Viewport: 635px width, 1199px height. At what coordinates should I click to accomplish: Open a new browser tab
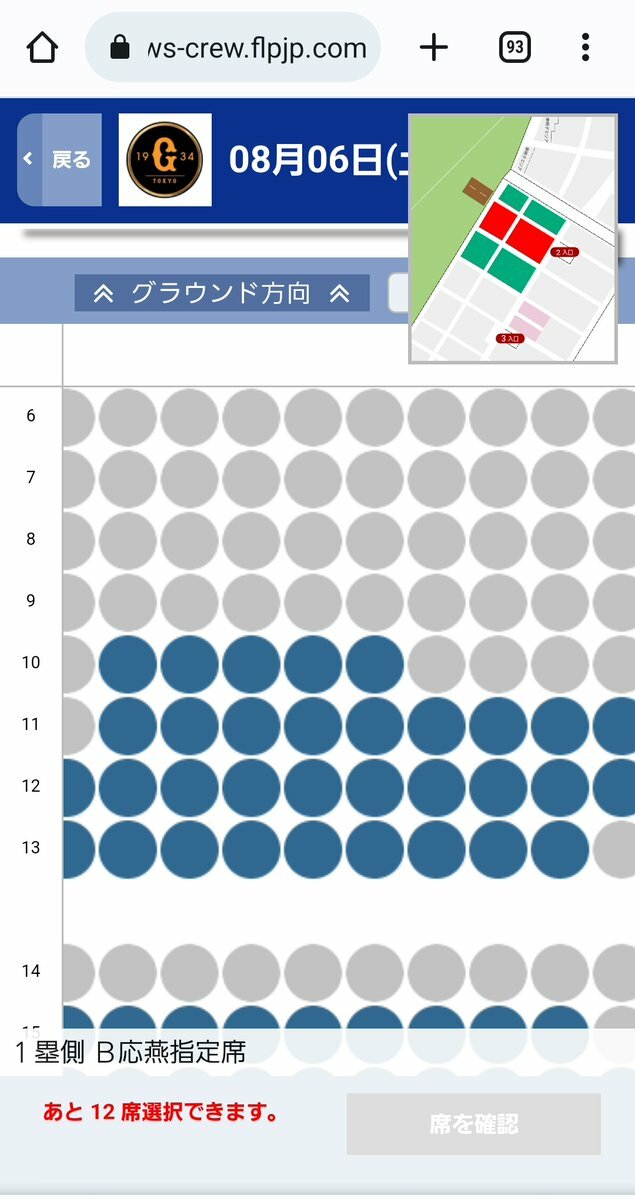tap(433, 47)
